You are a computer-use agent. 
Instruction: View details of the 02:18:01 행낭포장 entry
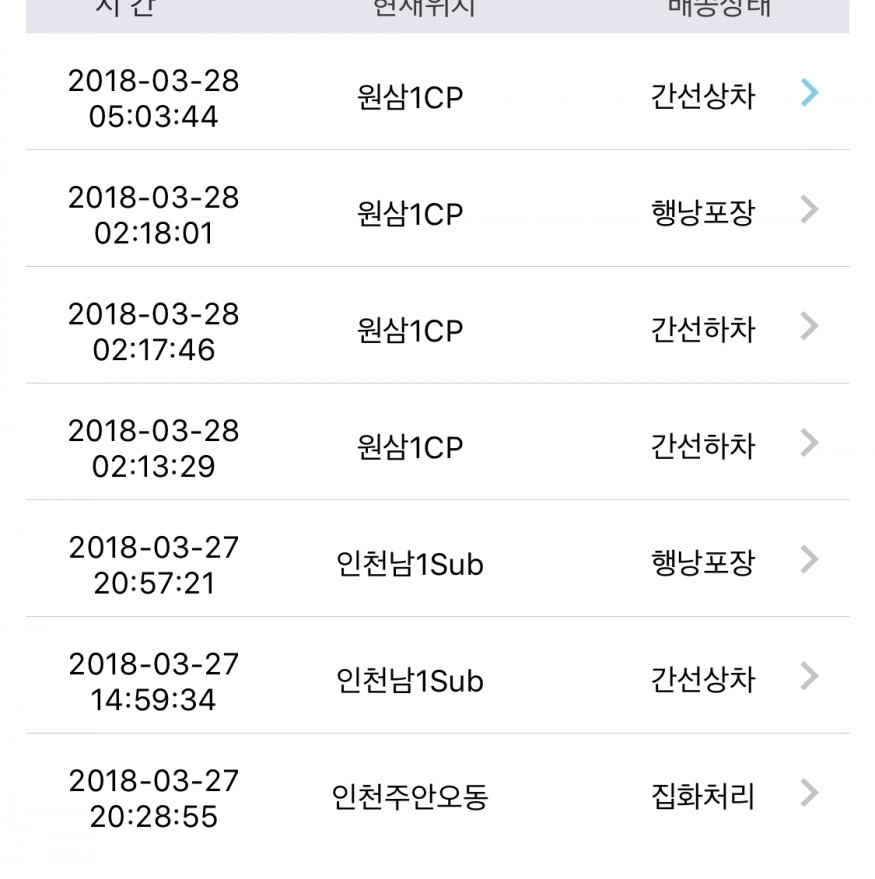437,214
